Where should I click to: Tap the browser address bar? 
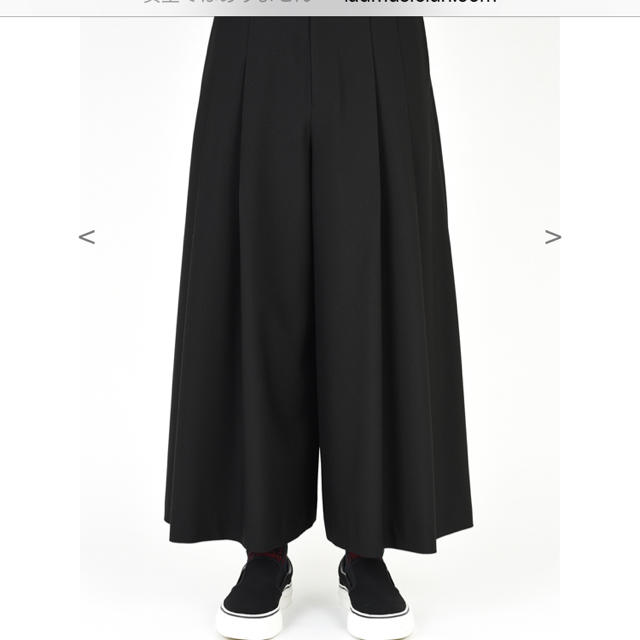320,4
